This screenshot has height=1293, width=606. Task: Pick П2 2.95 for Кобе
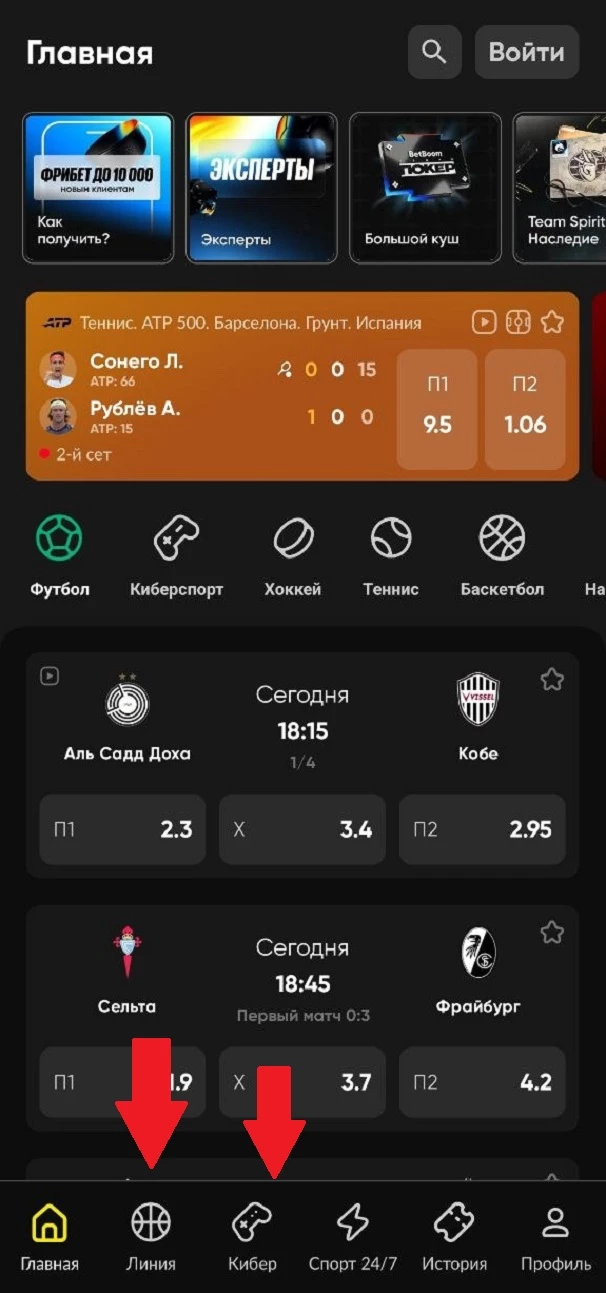pos(482,829)
